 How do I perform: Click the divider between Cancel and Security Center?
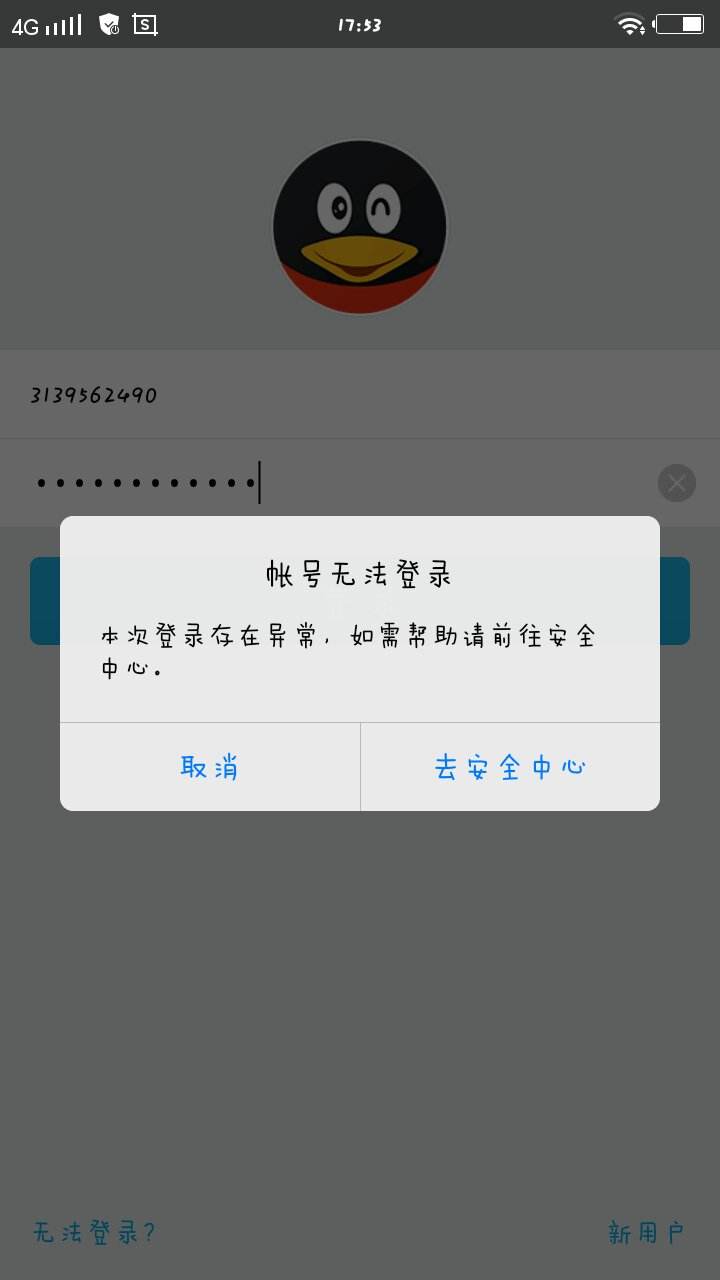point(361,766)
